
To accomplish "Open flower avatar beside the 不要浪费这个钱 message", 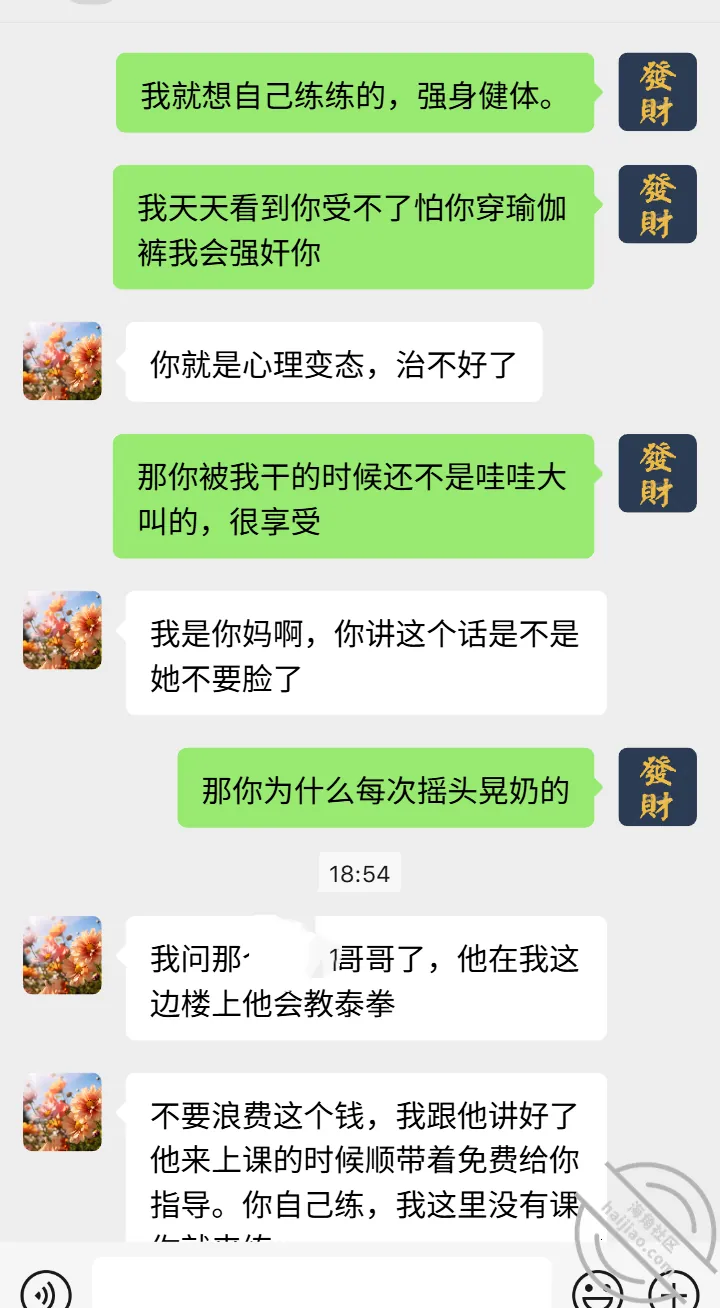I will point(62,1112).
